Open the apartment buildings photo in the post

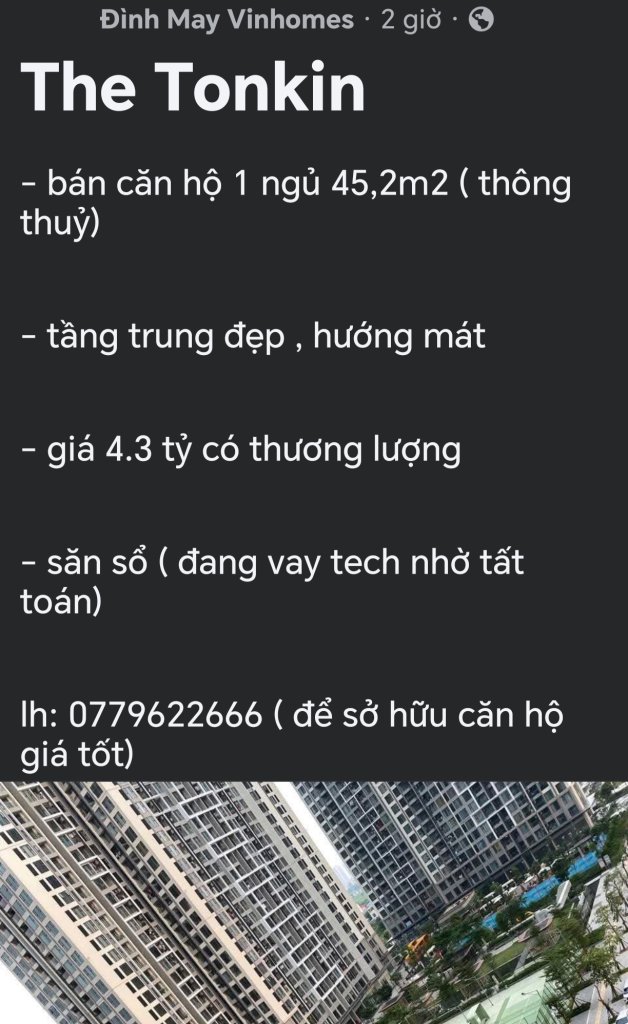[x=314, y=902]
